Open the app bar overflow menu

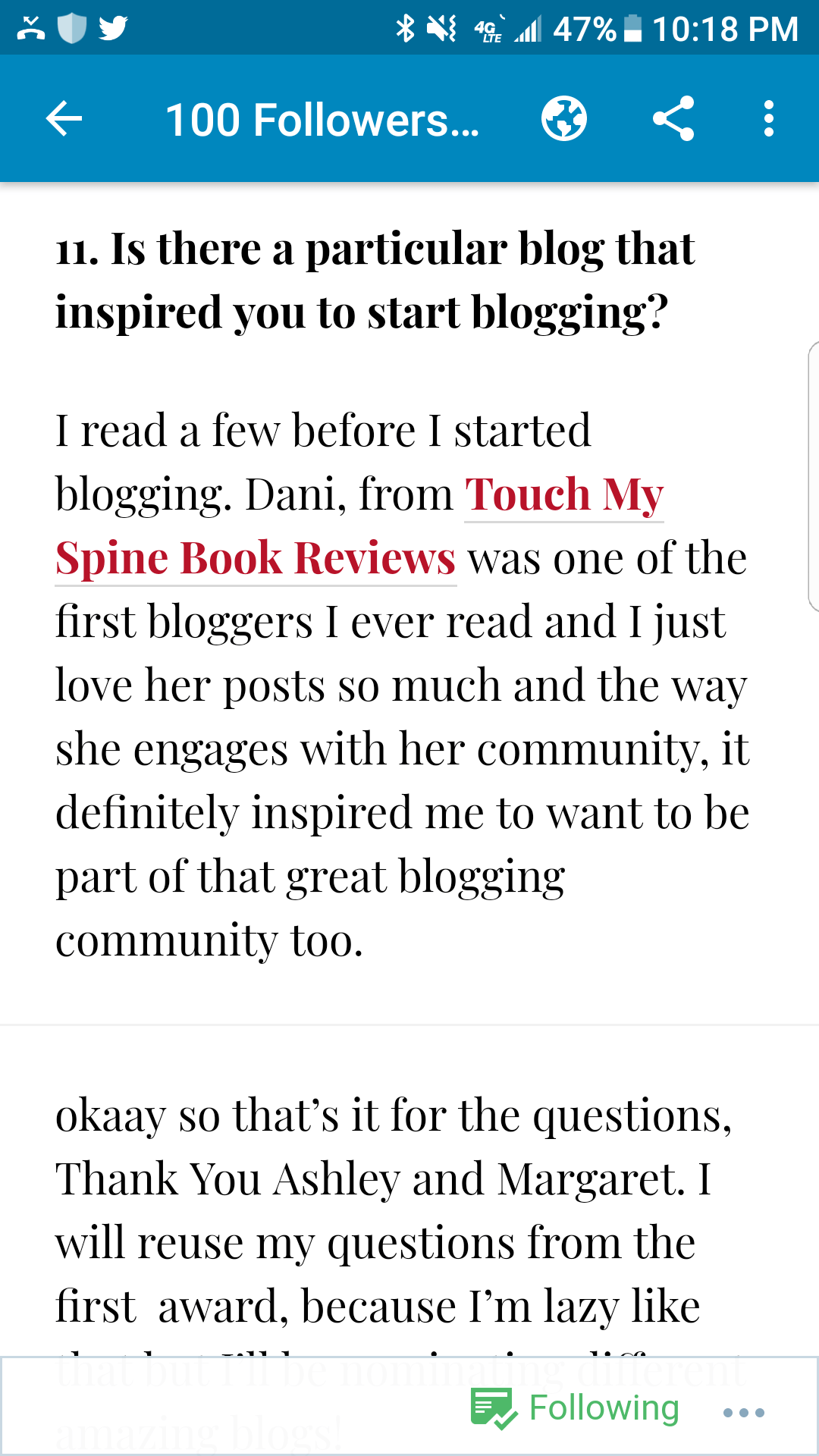click(769, 119)
